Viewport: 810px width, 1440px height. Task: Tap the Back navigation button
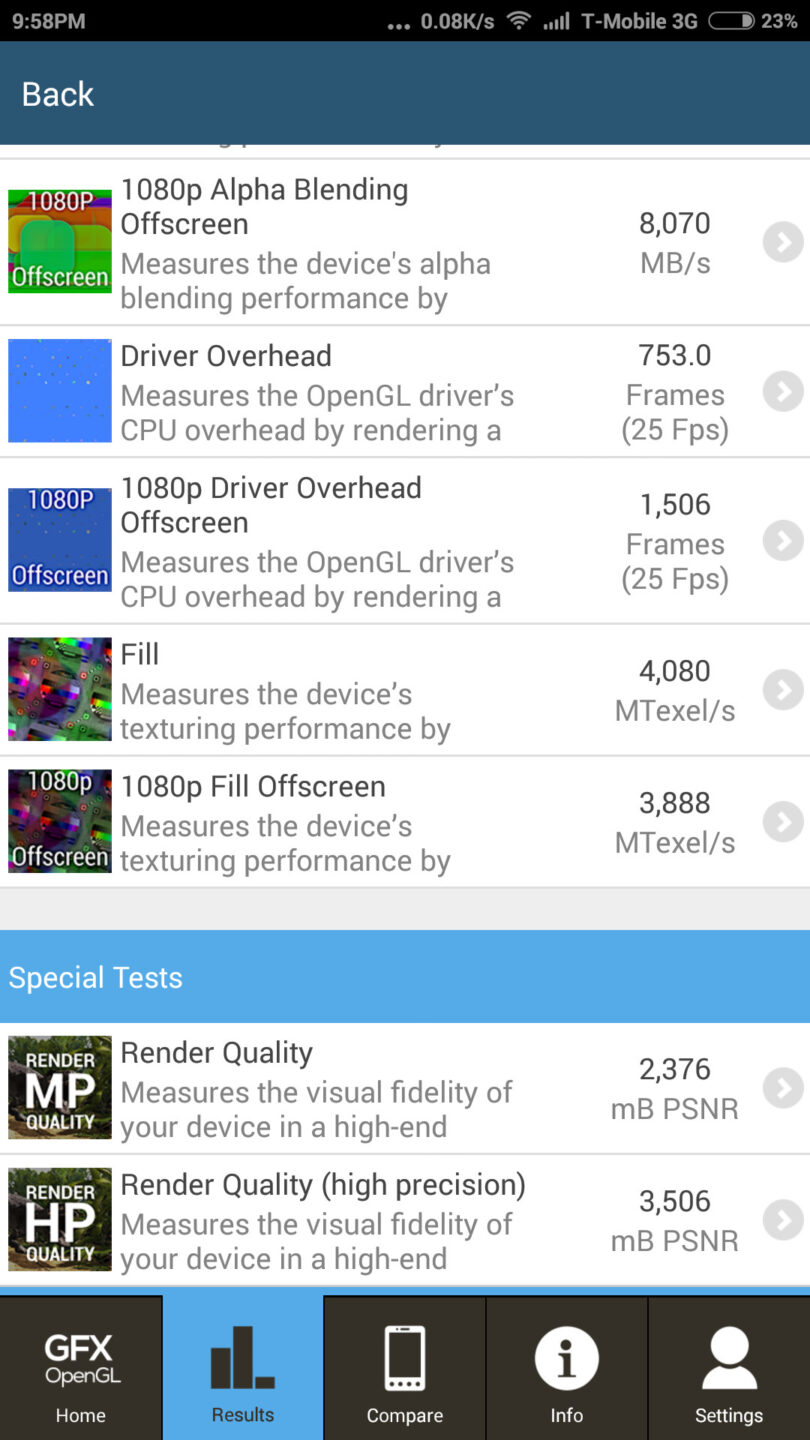[57, 93]
